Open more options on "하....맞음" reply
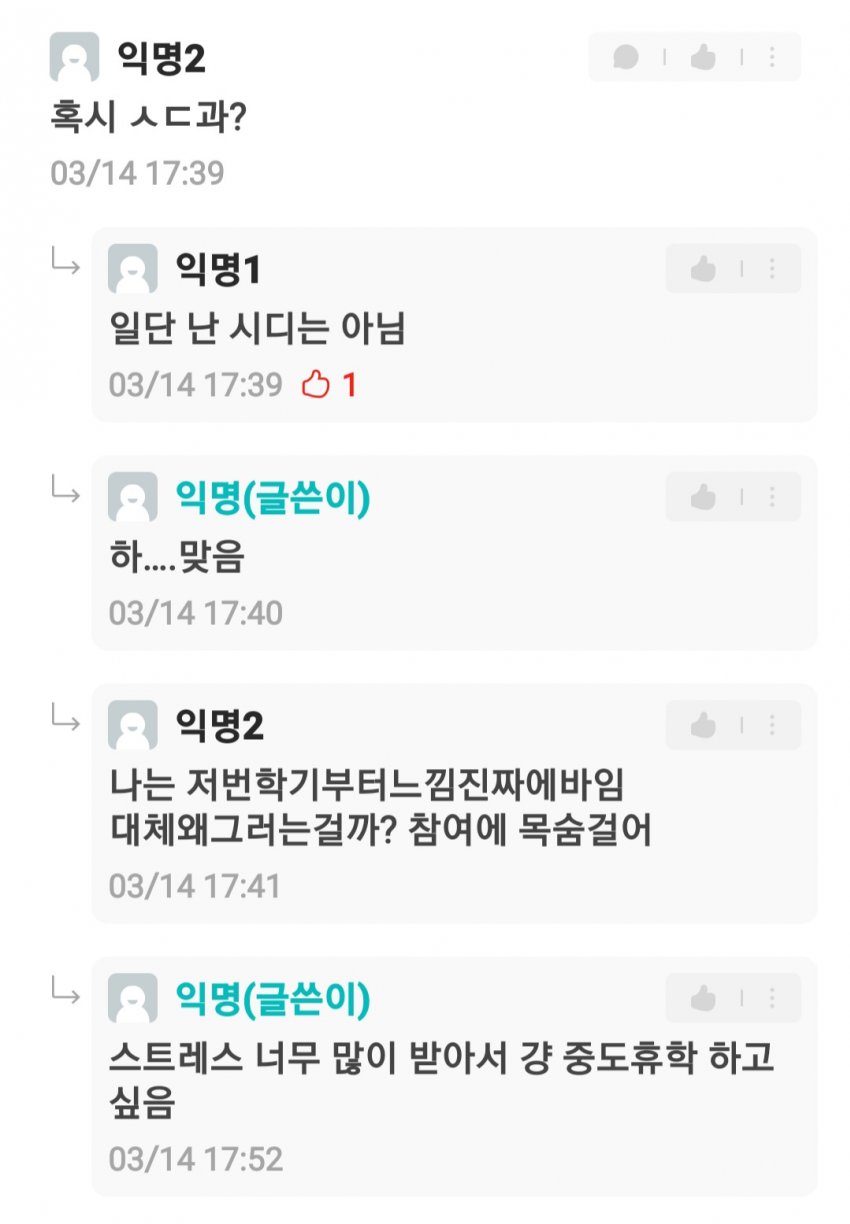850x1224 pixels. click(772, 497)
